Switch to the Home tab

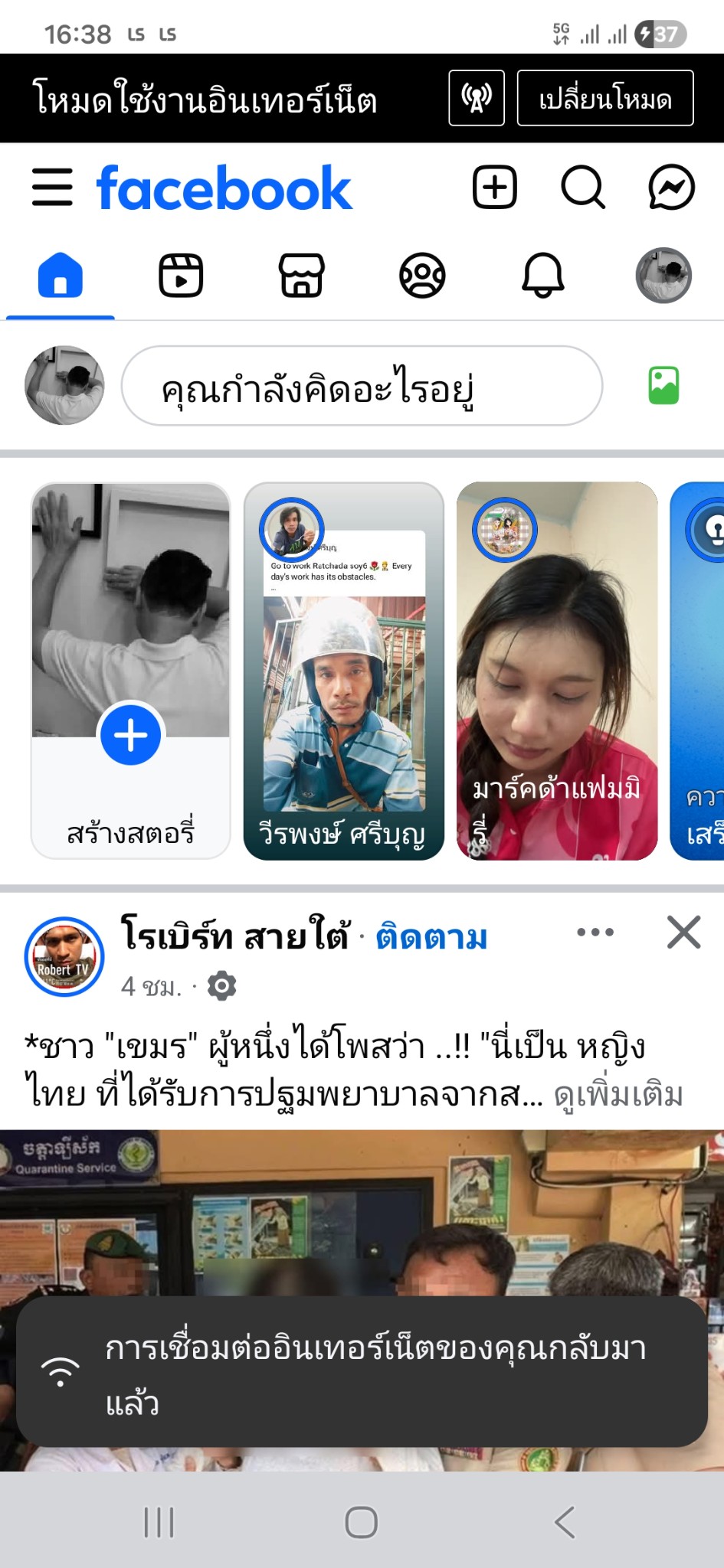(x=61, y=276)
